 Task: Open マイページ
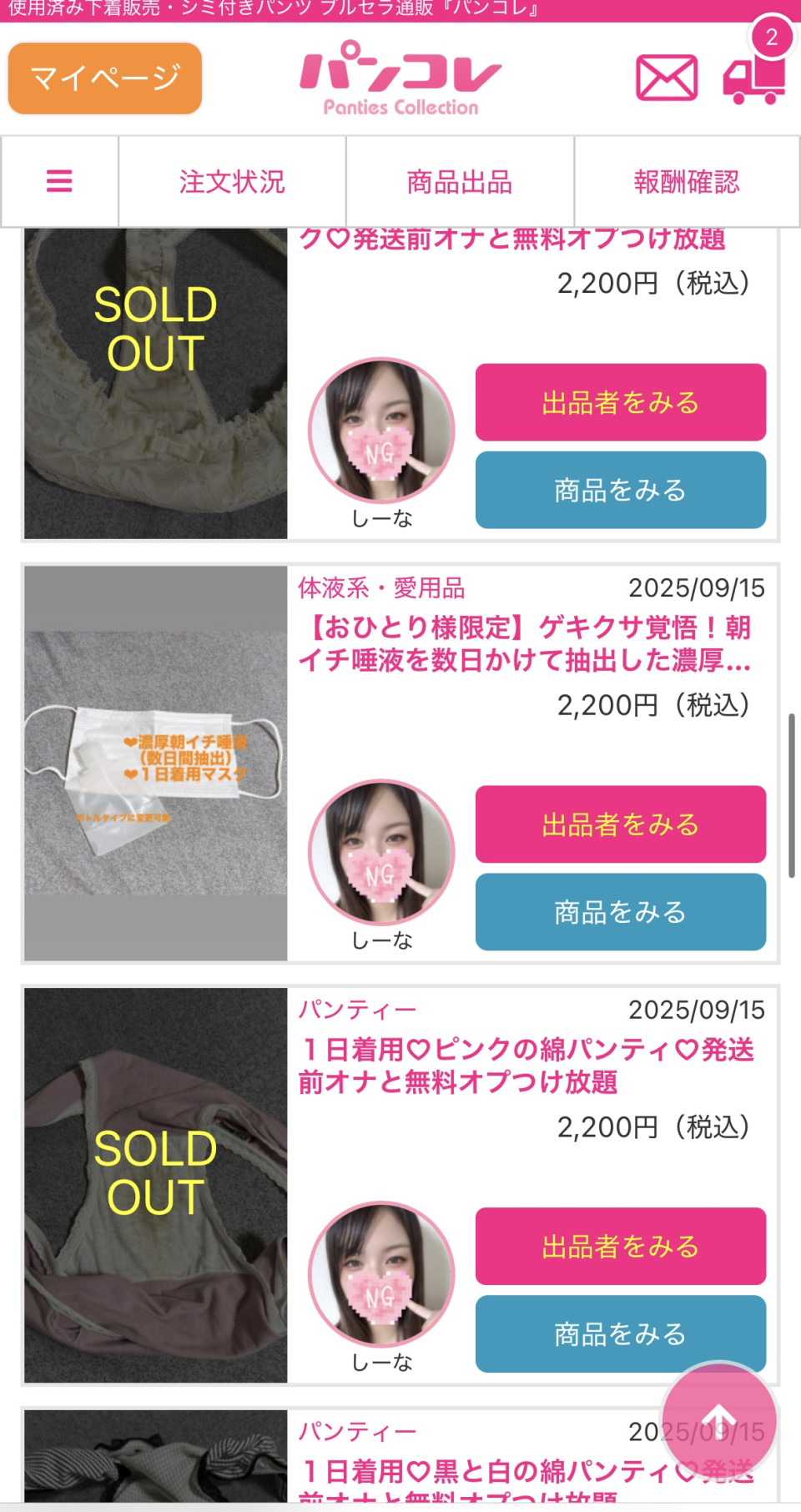pos(105,78)
